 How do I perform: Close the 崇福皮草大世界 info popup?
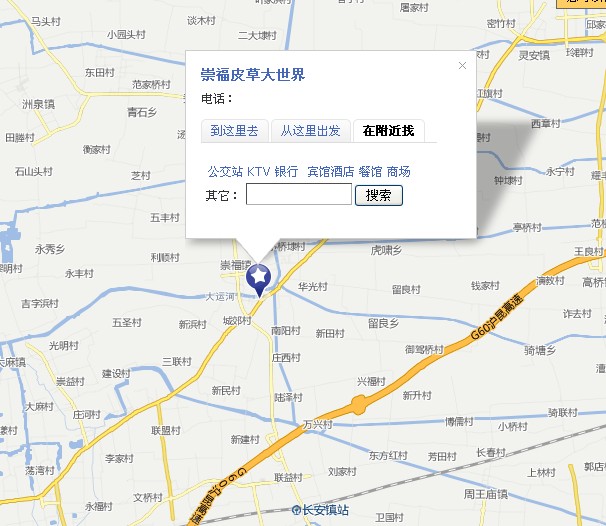(462, 66)
